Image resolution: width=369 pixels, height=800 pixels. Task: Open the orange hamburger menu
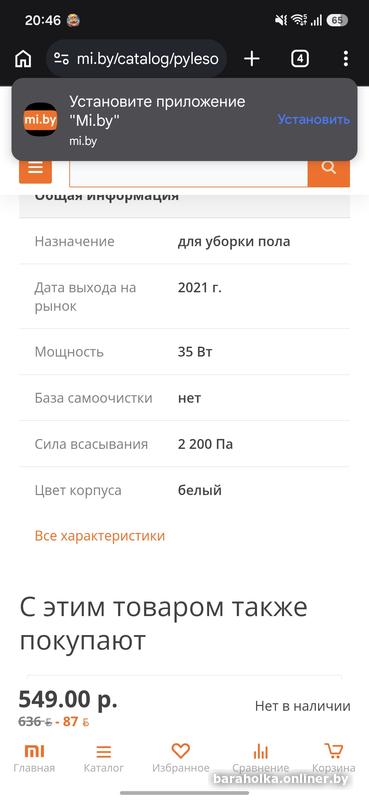pos(35,171)
